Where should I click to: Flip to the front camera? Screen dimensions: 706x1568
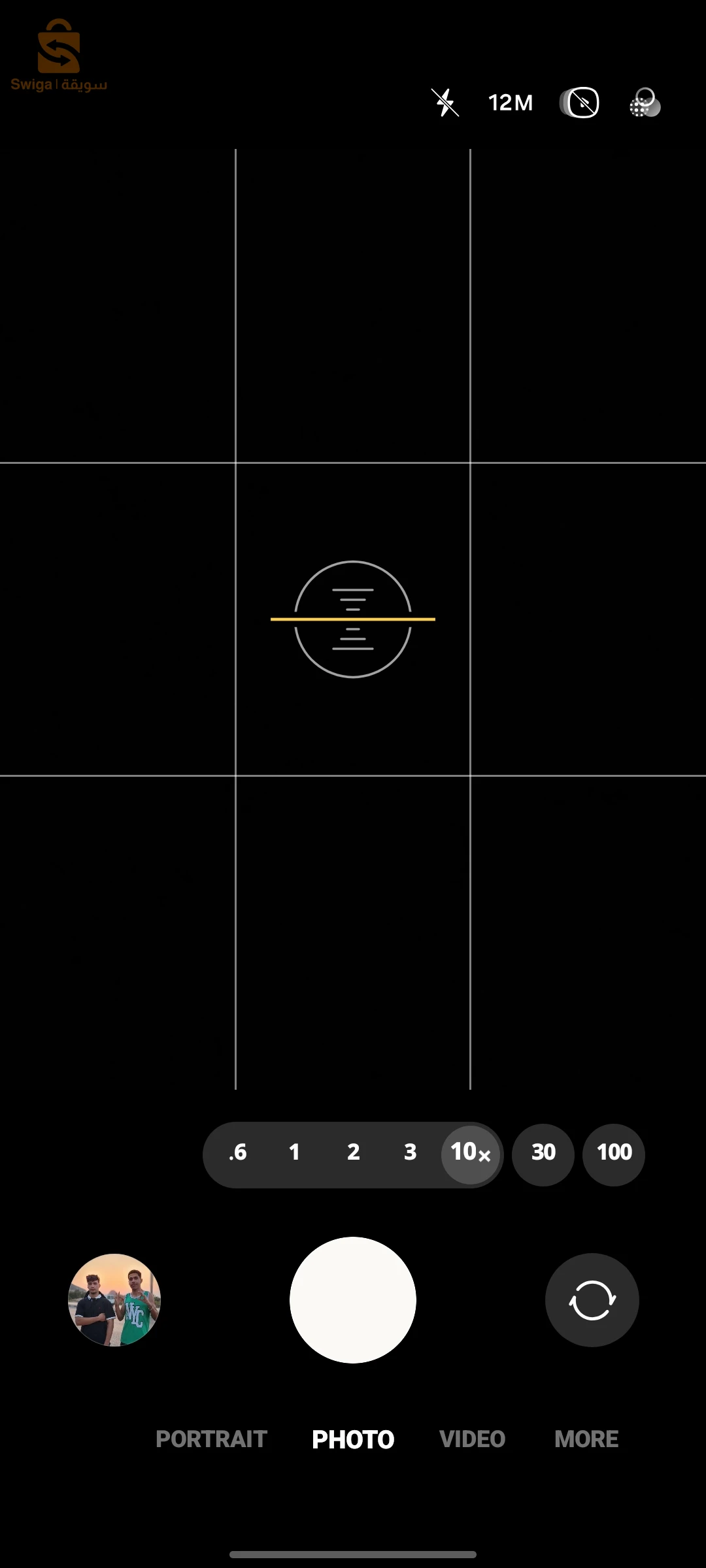pyautogui.click(x=592, y=1299)
